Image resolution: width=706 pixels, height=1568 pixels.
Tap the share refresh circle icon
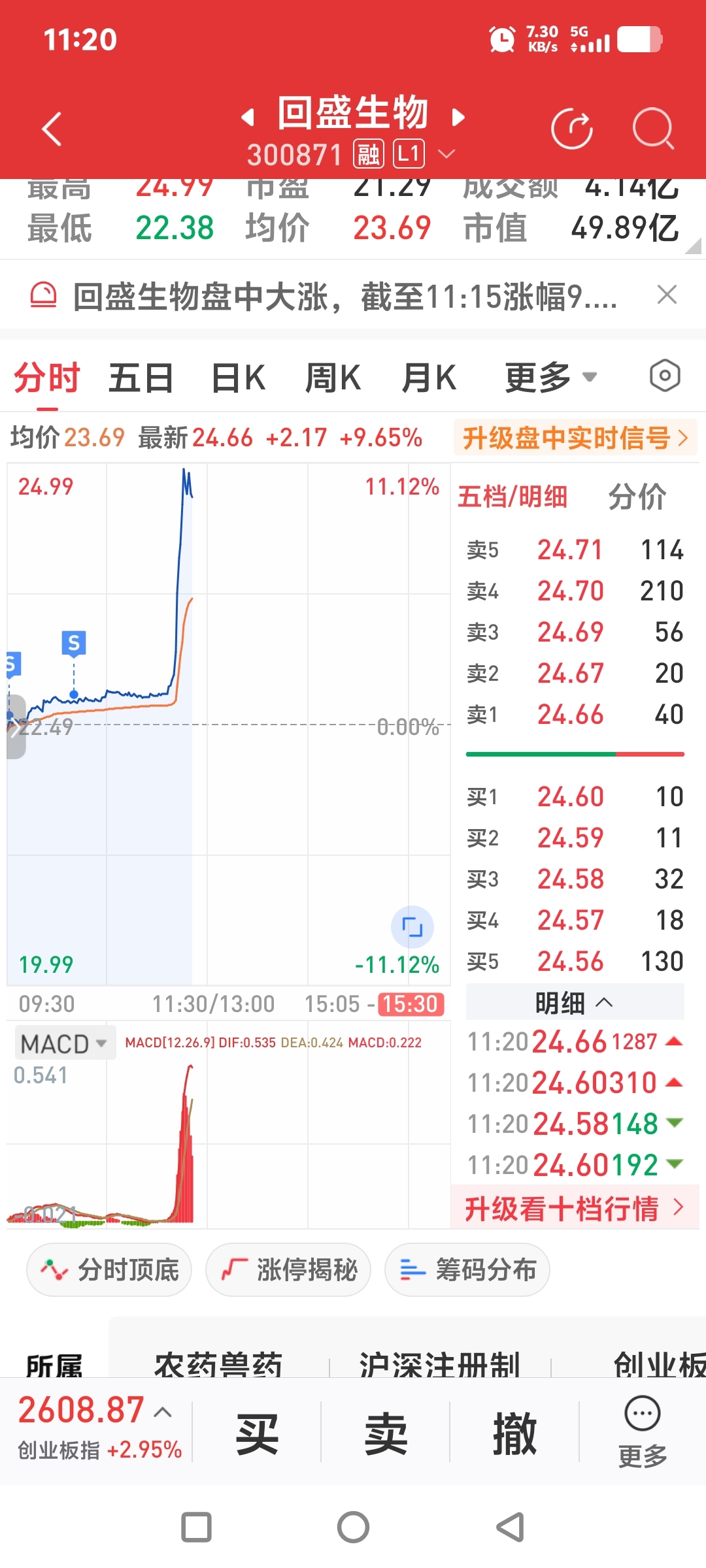[572, 129]
